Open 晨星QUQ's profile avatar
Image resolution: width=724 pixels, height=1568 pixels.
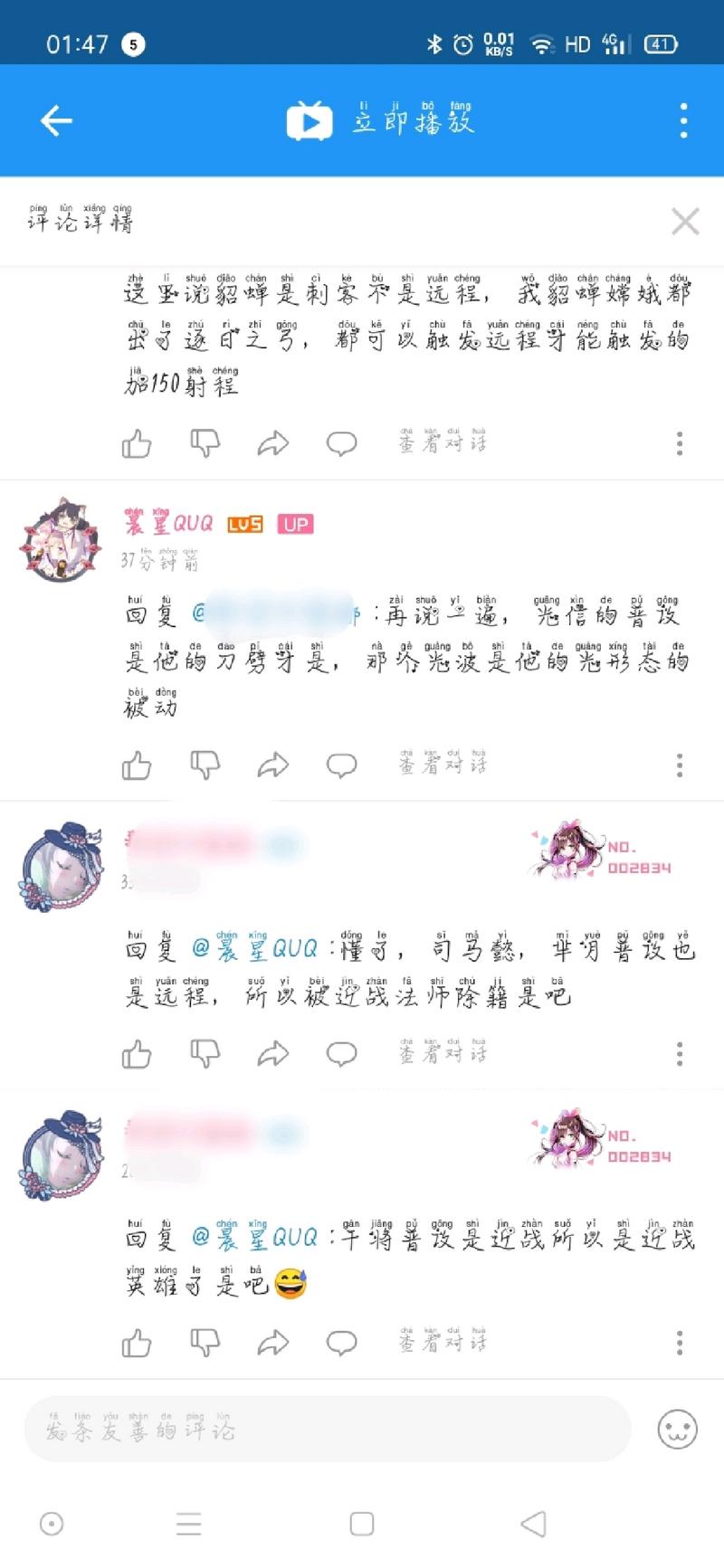pos(62,540)
